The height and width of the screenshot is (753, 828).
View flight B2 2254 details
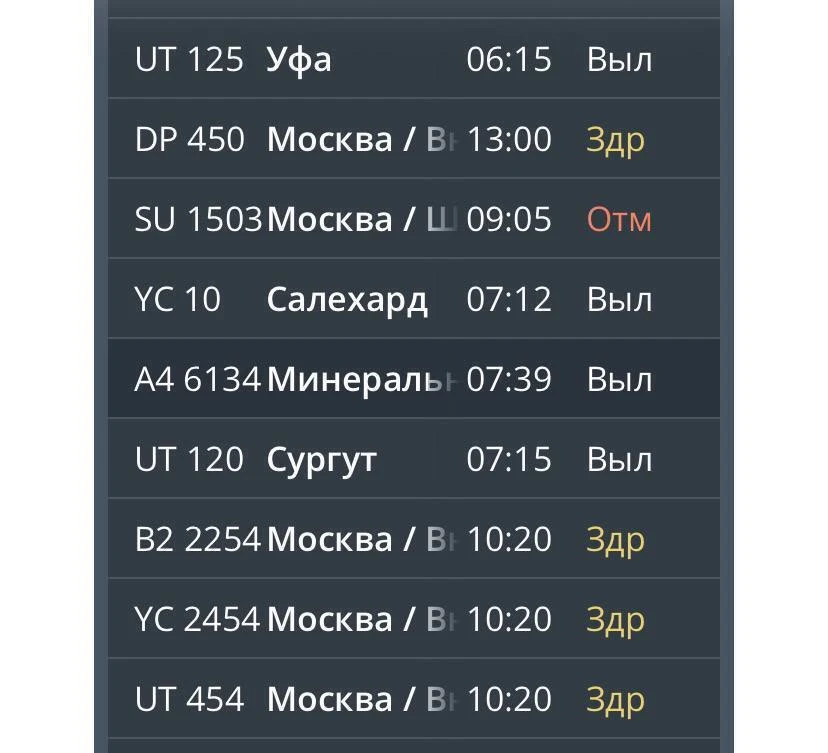tap(413, 539)
